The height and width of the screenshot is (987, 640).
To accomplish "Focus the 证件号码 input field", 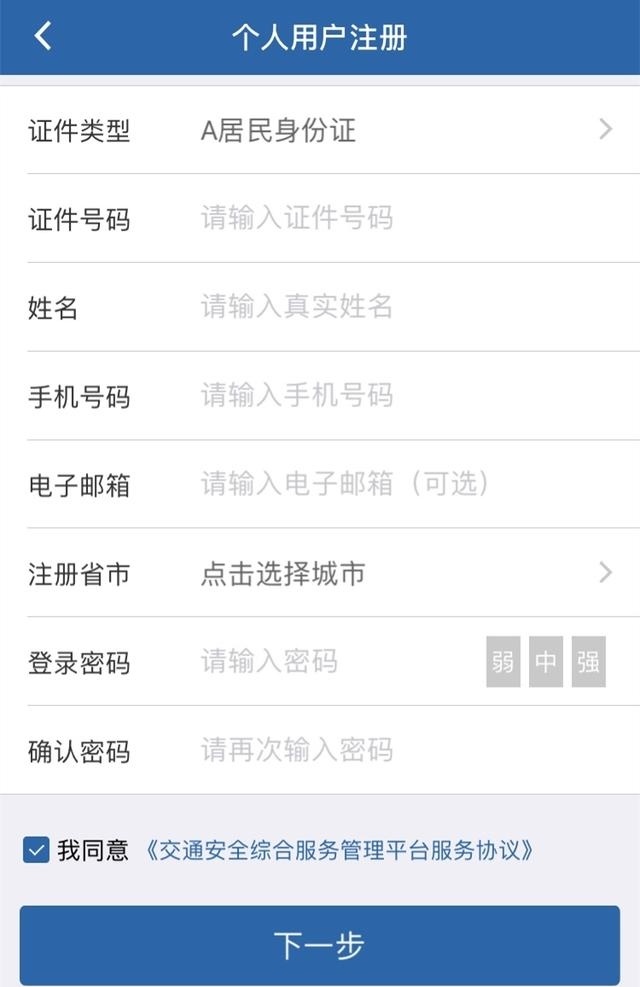I will 400,218.
